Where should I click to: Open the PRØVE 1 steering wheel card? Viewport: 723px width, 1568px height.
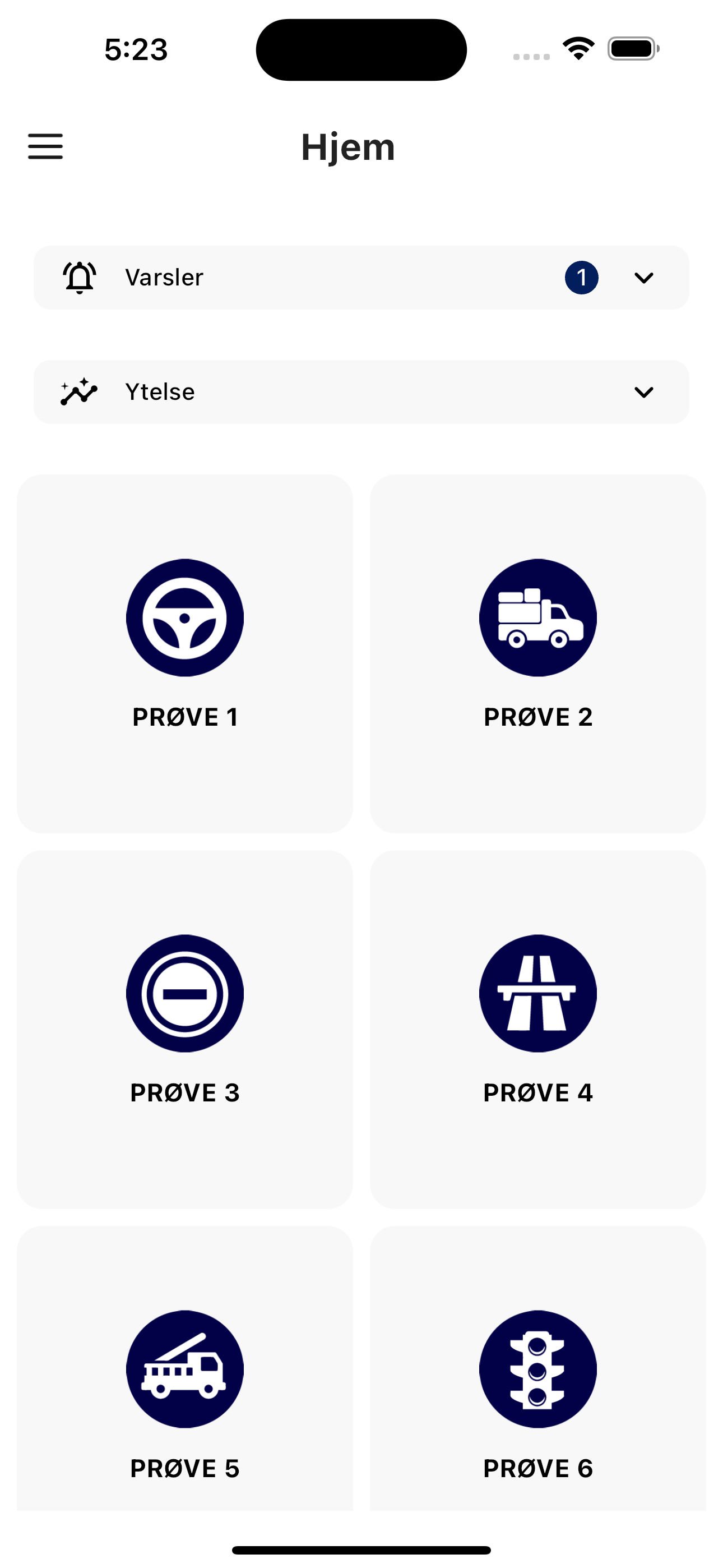185,653
